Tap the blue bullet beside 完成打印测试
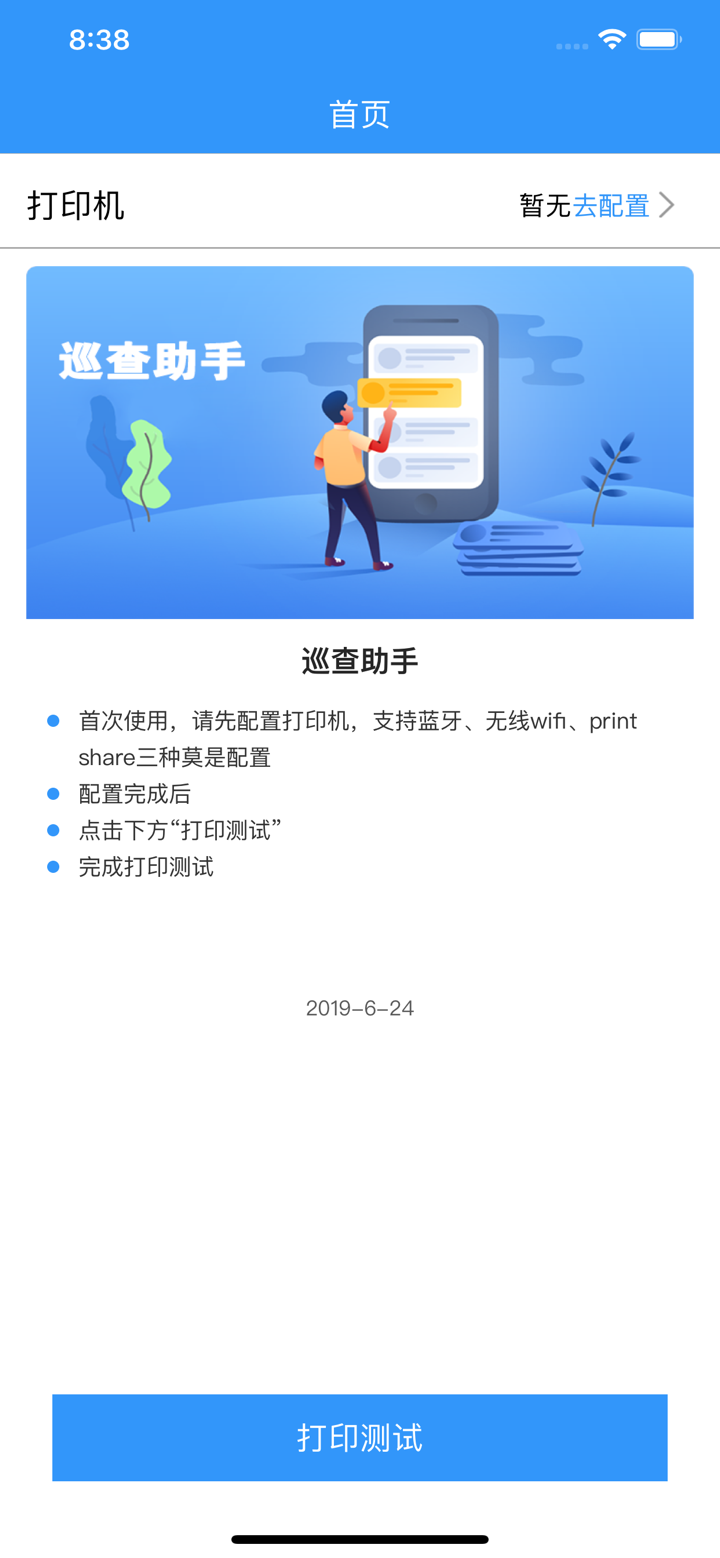 tap(54, 866)
